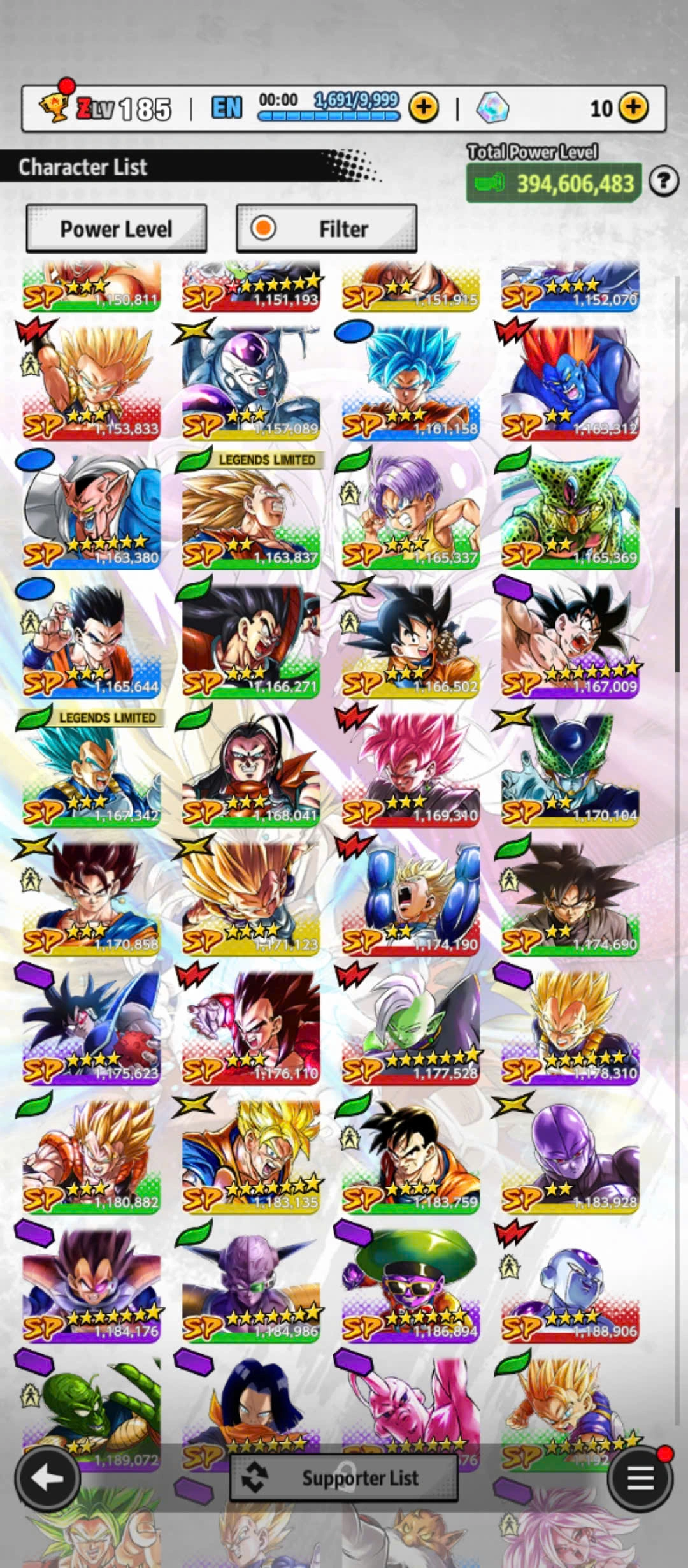Viewport: 688px width, 1568px height.
Task: Select character with power level 1,167,342
Action: [x=92, y=768]
